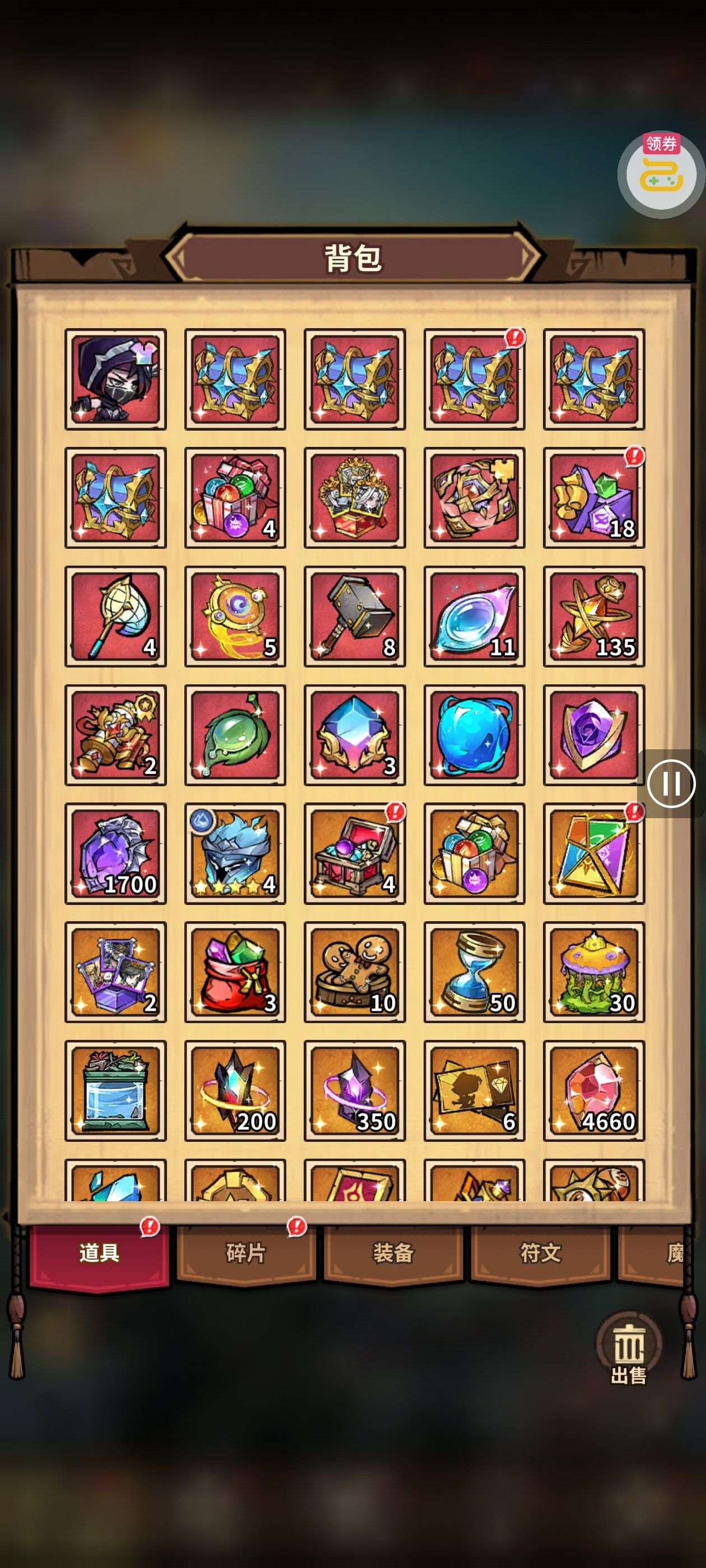
Task: Open the red gem bag with count 3
Action: (x=235, y=972)
